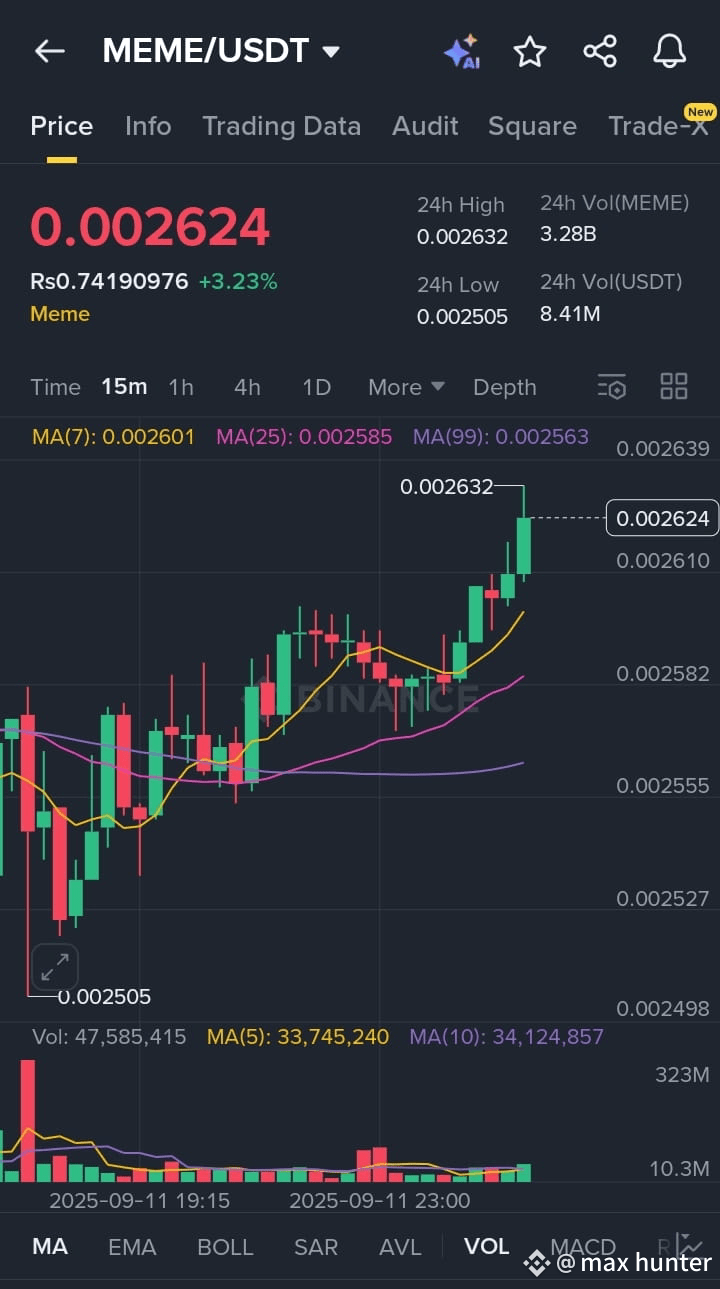The width and height of the screenshot is (720, 1289).
Task: Go back using the arrow icon
Action: [49, 52]
